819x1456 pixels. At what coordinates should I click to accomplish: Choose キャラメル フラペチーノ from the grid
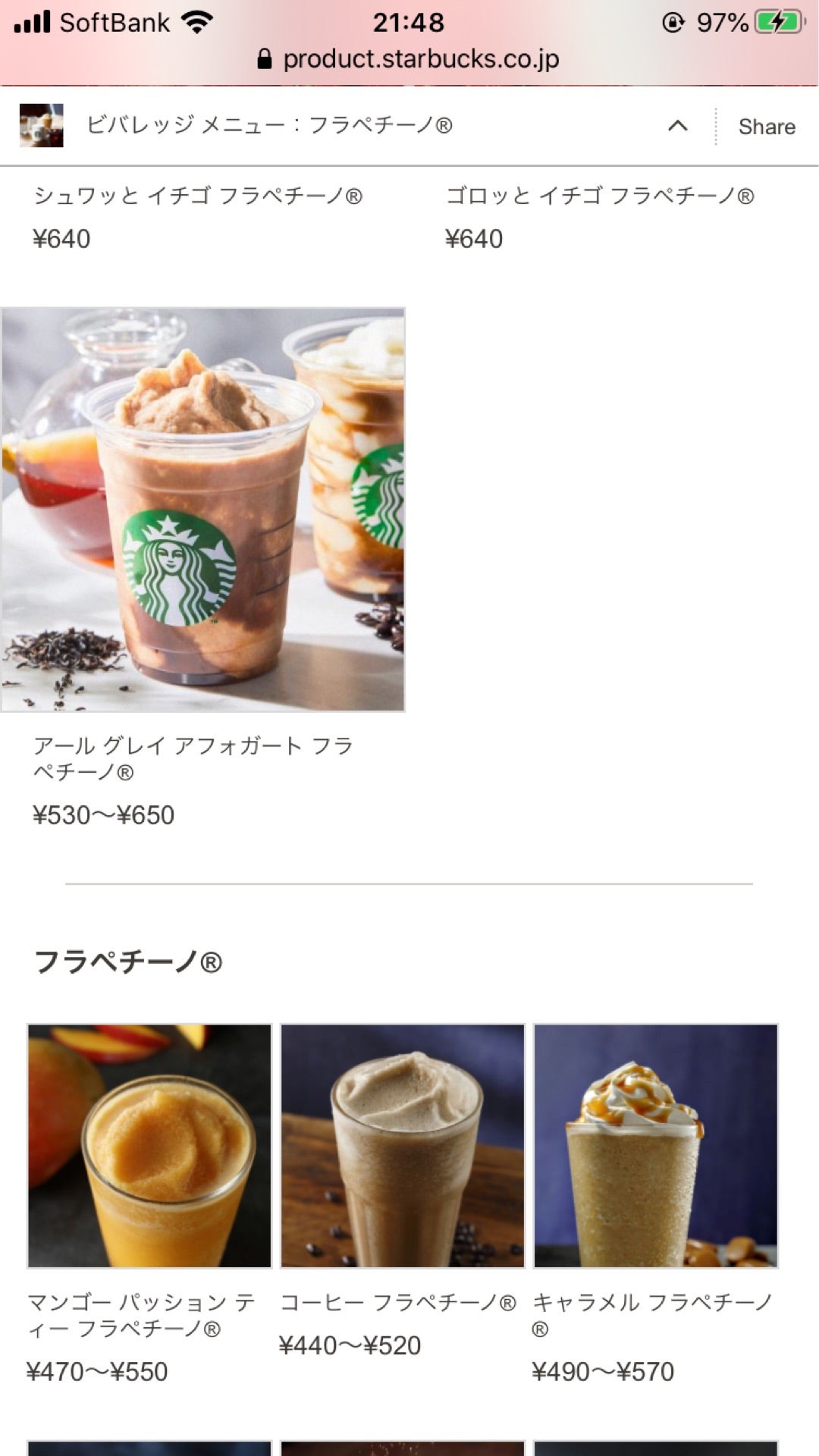655,1146
